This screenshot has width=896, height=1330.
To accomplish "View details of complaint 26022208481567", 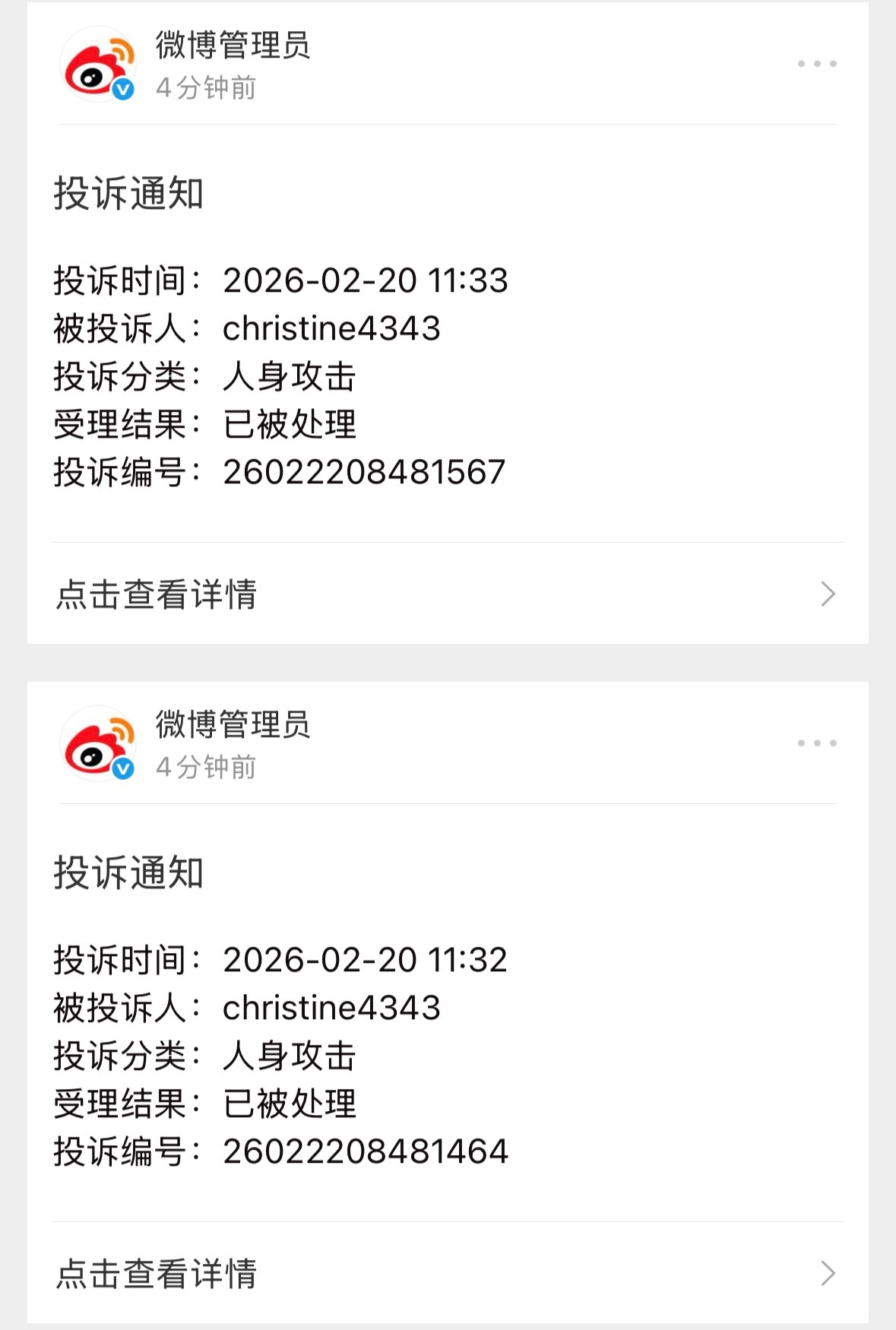I will (x=448, y=594).
